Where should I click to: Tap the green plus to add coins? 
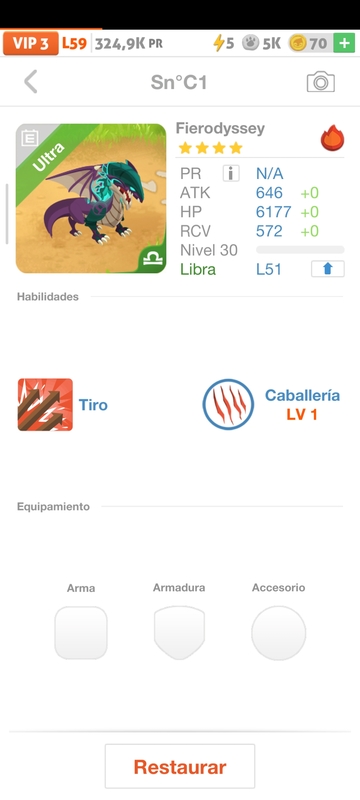pyautogui.click(x=344, y=43)
